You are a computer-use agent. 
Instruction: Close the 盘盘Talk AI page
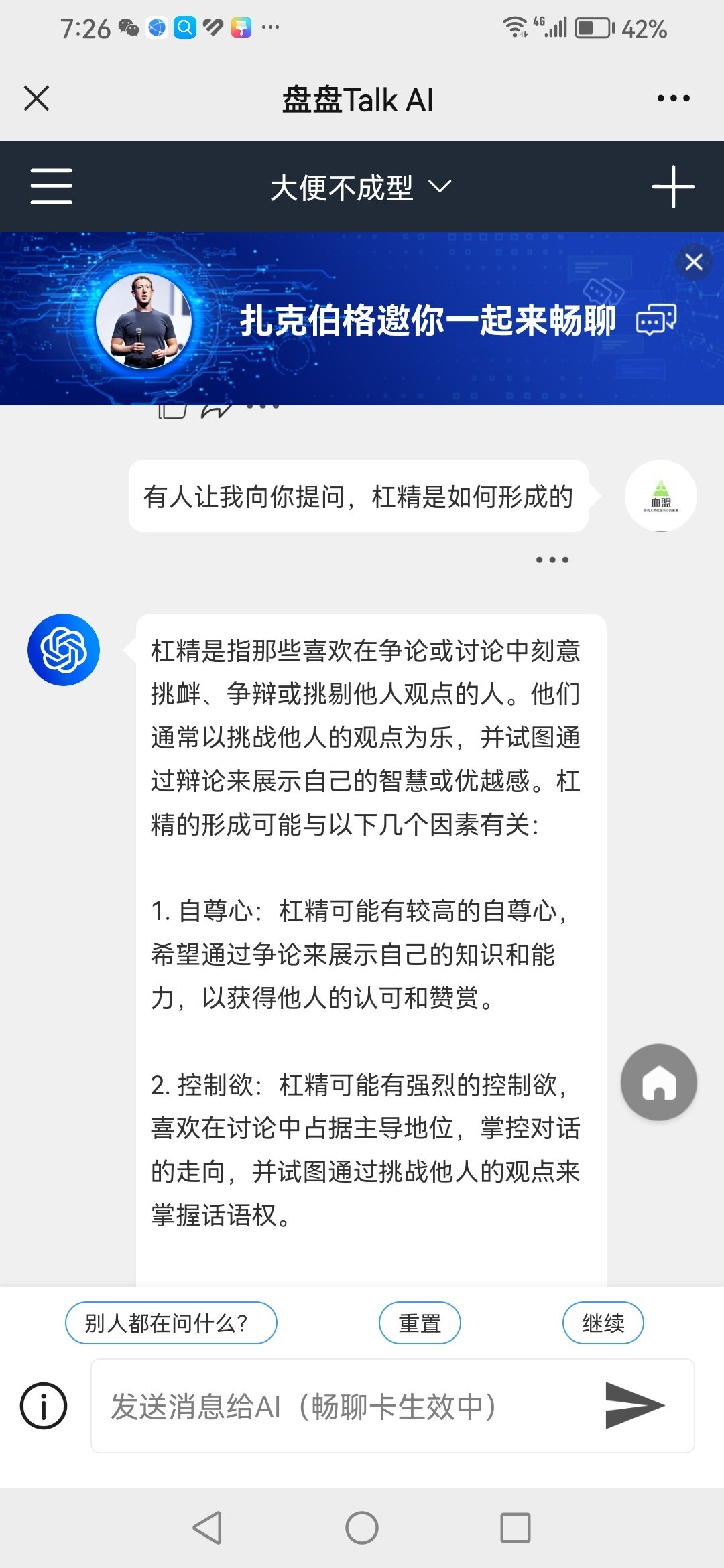pyautogui.click(x=37, y=99)
